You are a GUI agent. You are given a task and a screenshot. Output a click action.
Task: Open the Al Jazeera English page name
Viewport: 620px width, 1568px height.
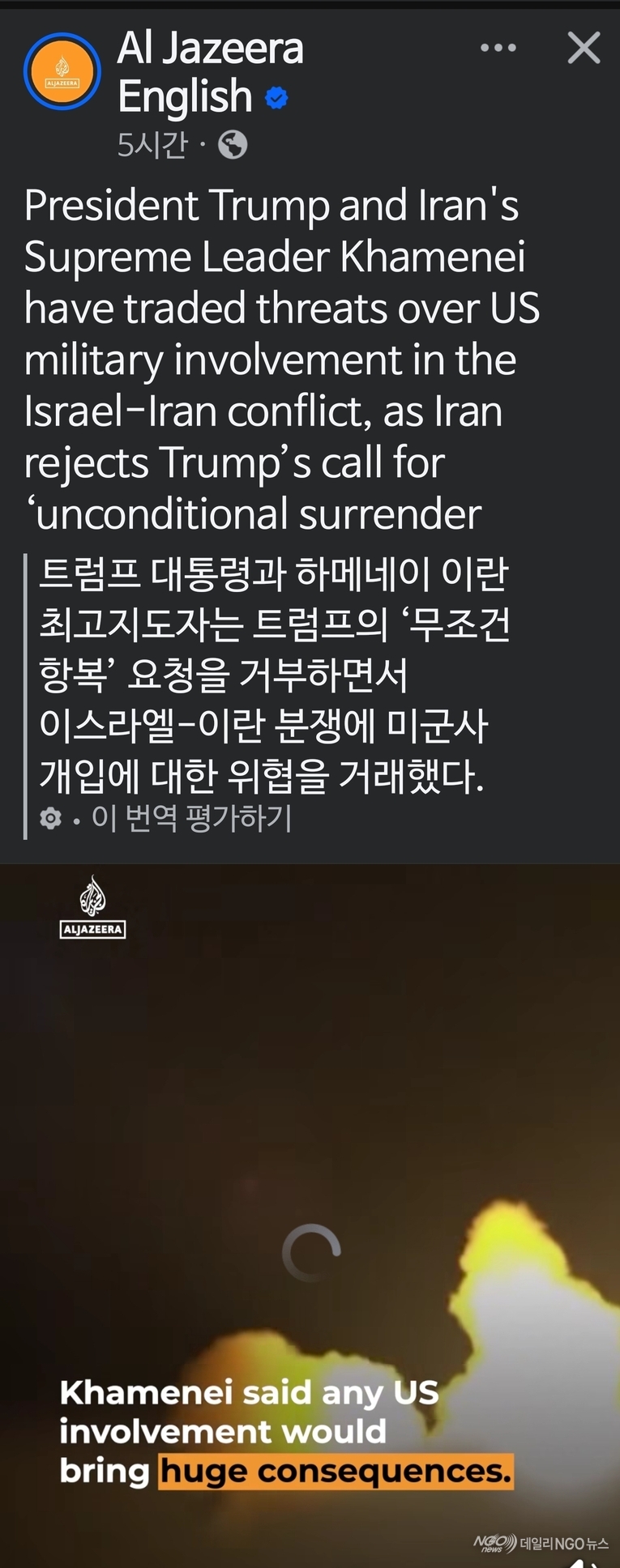pos(209,72)
